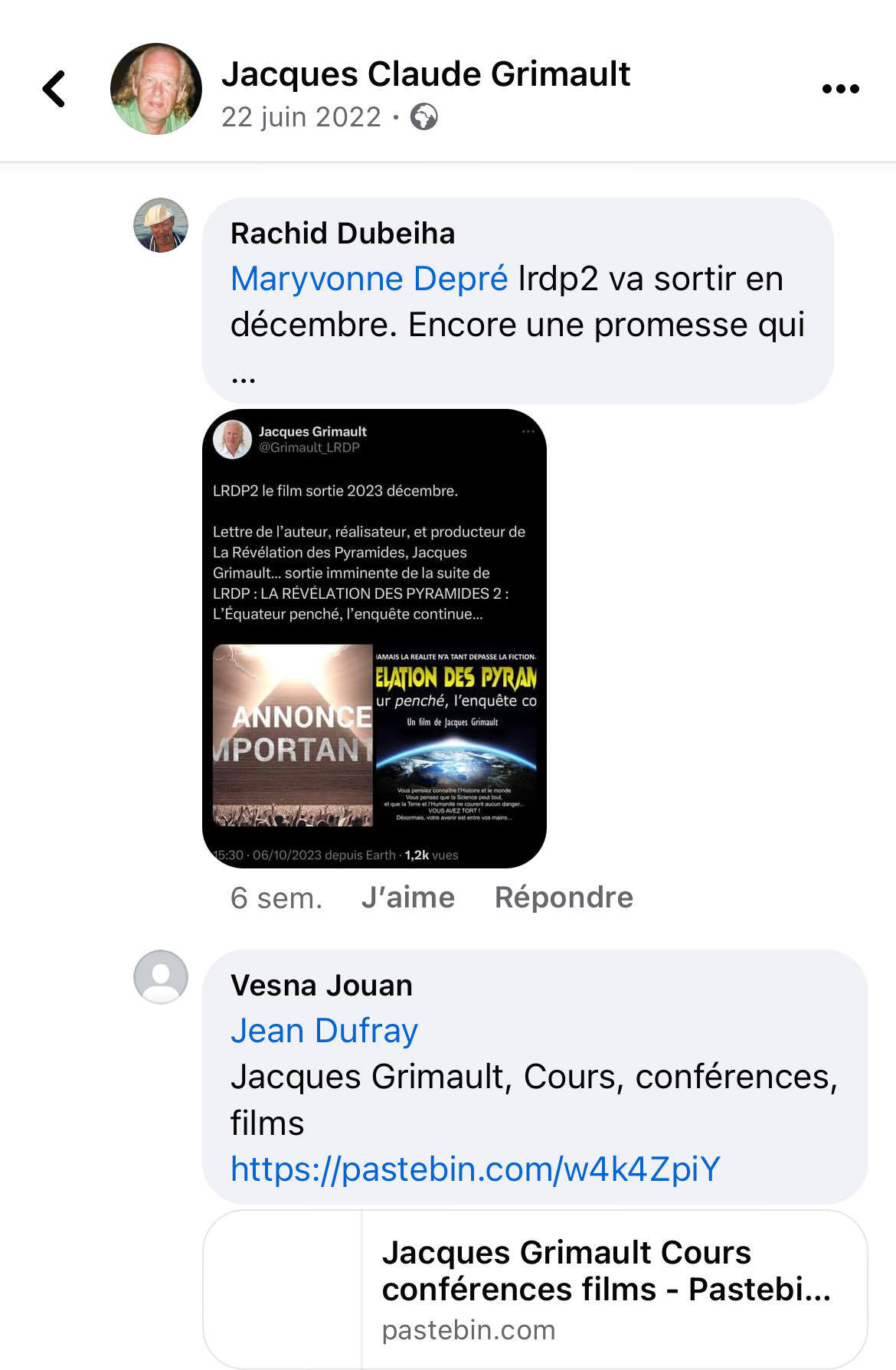The height and width of the screenshot is (1370, 896).
Task: Open the attached tweet screenshot image
Action: pos(374,638)
